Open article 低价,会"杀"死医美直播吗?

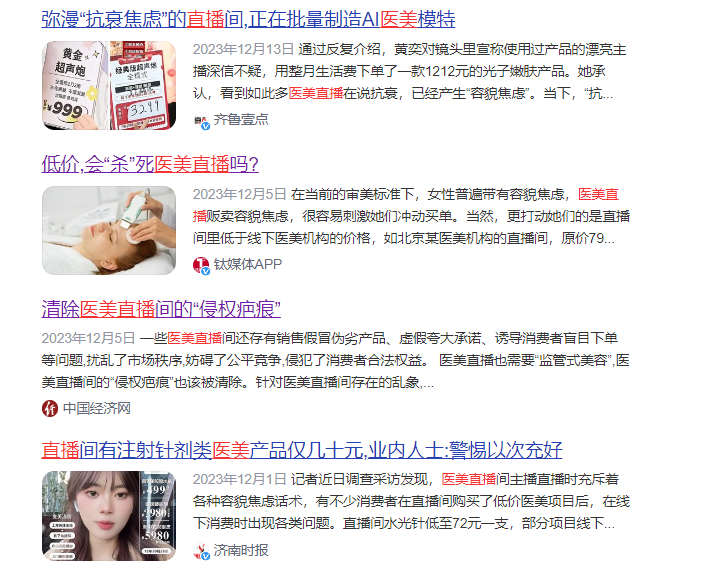[x=150, y=164]
